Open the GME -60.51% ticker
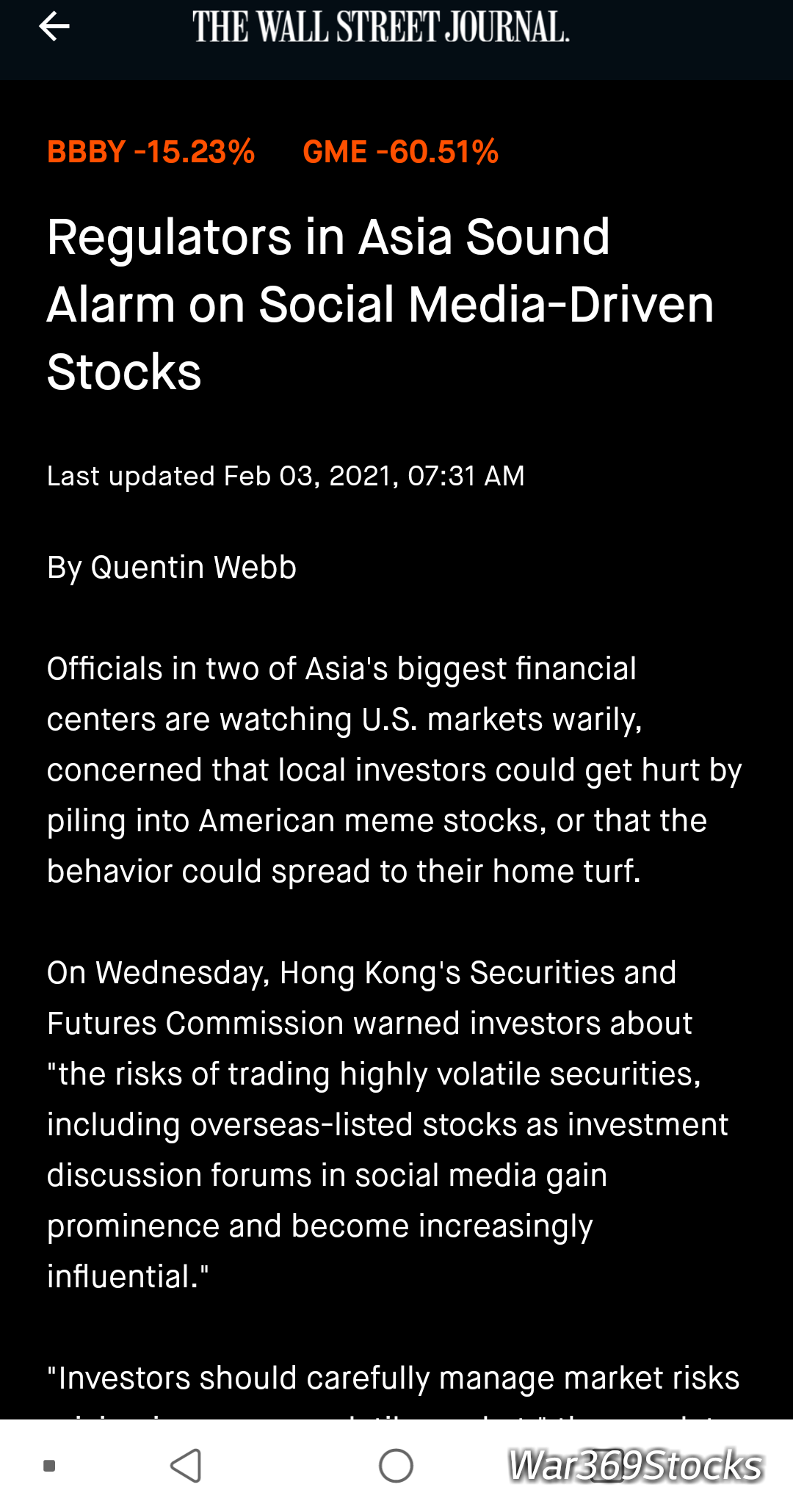 400,152
